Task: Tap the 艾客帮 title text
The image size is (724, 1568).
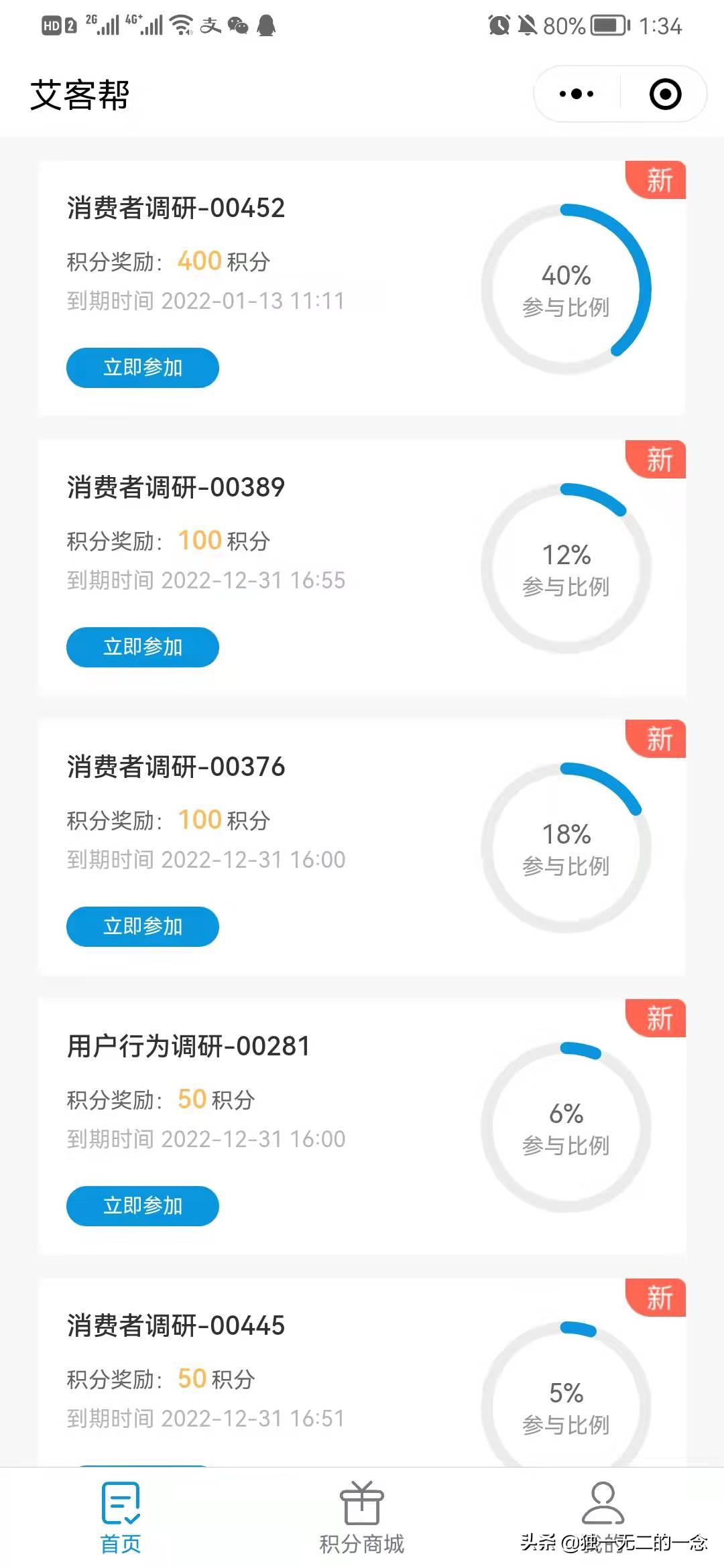Action: [x=79, y=94]
